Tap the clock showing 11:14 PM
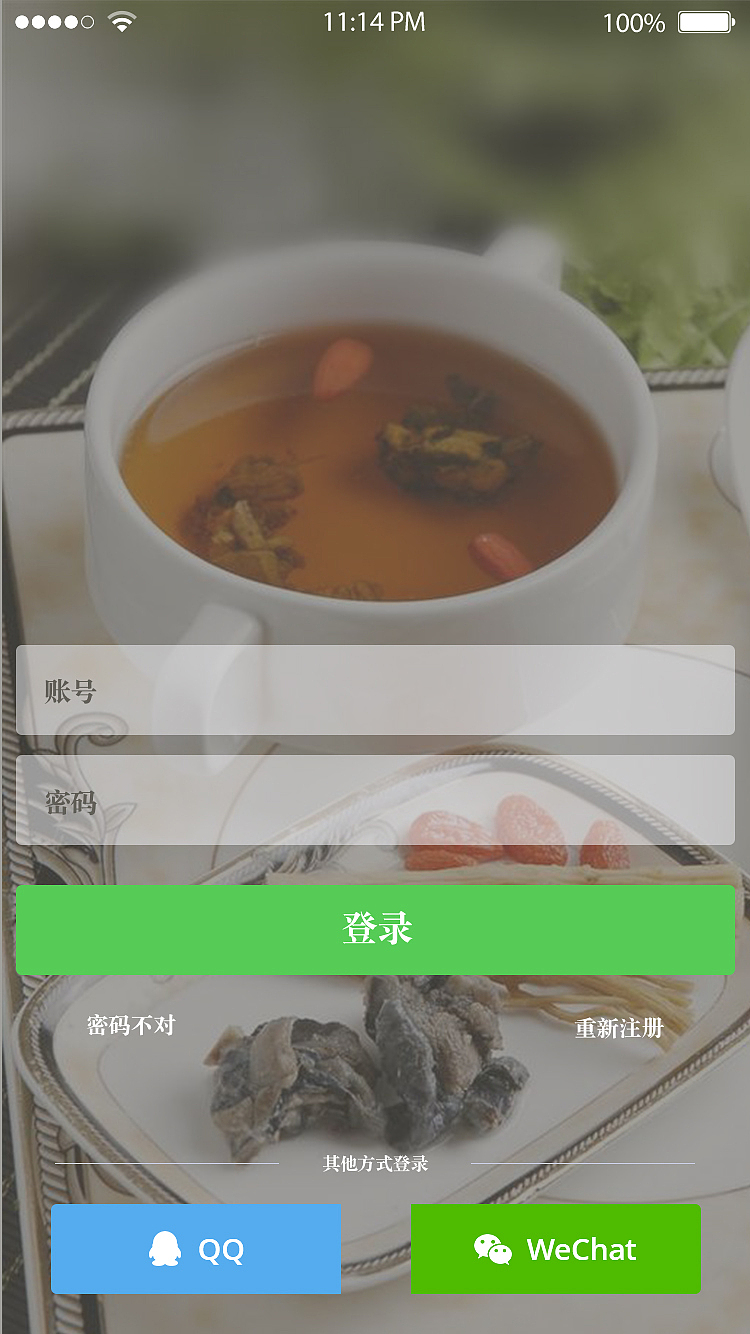 click(374, 20)
